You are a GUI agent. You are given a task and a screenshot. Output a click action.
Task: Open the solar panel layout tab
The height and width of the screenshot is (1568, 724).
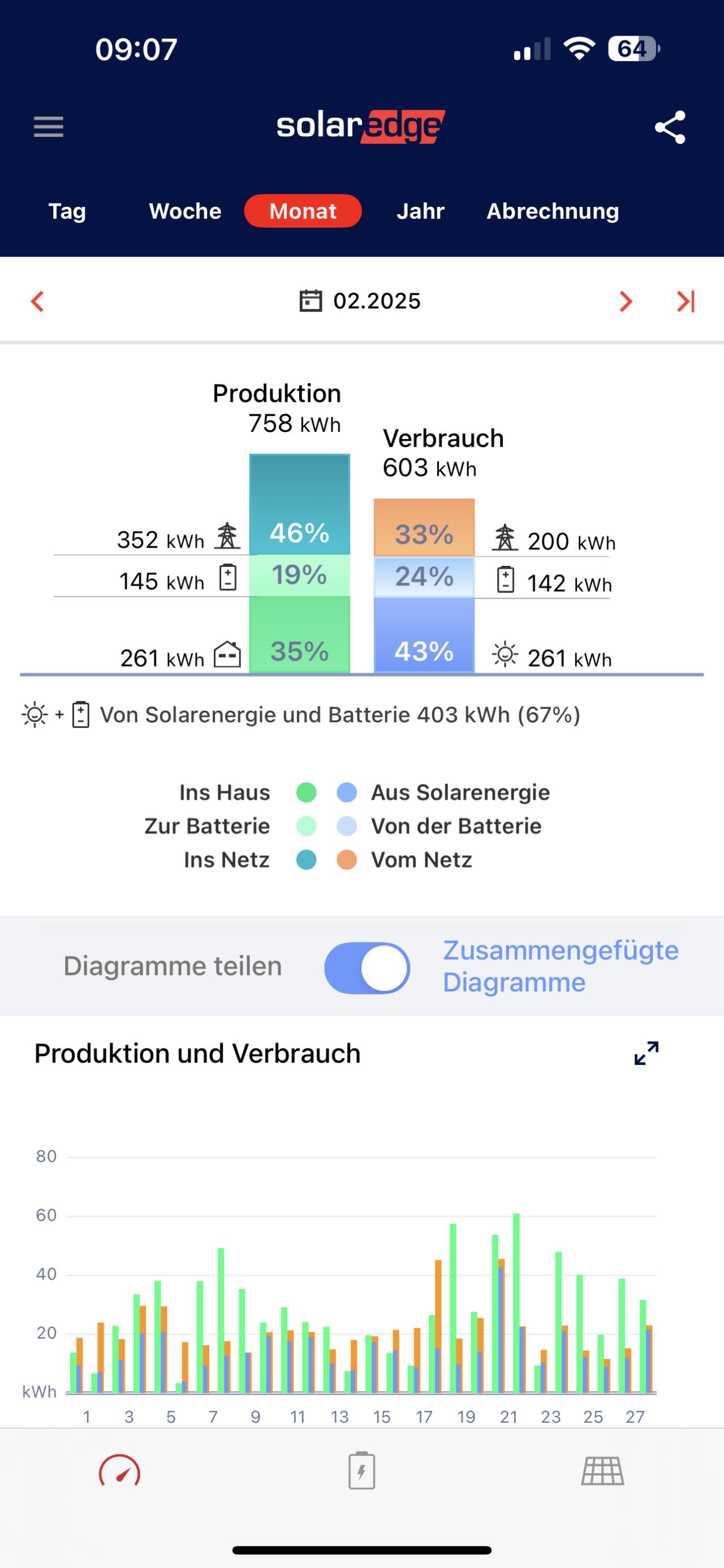(602, 1472)
